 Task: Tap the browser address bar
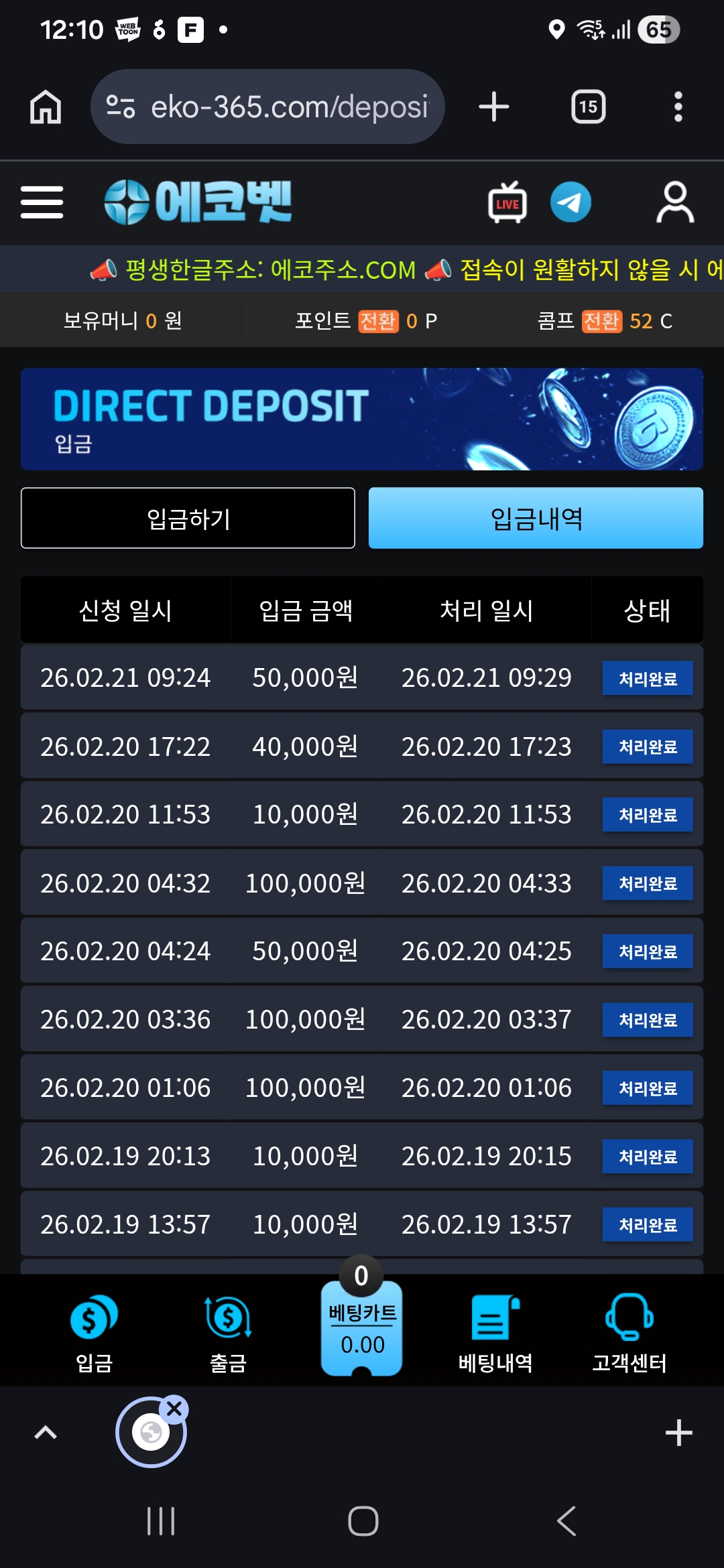268,107
